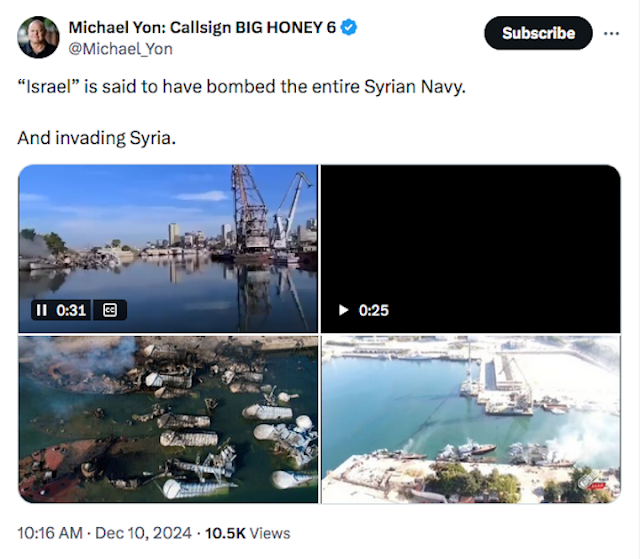The image size is (640, 559).
Task: Open the port aerial view photo
Action: [x=471, y=419]
